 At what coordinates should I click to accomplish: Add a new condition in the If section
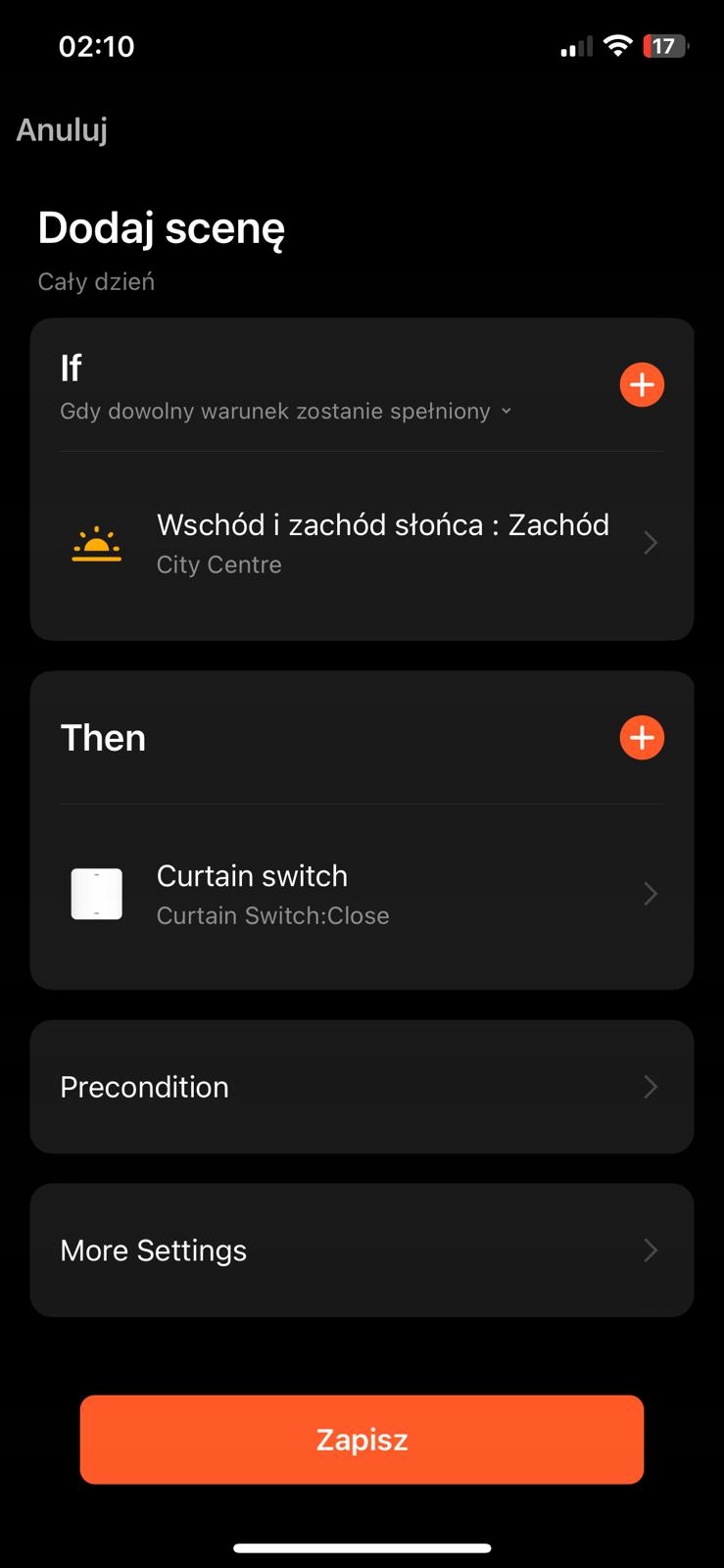click(x=642, y=384)
